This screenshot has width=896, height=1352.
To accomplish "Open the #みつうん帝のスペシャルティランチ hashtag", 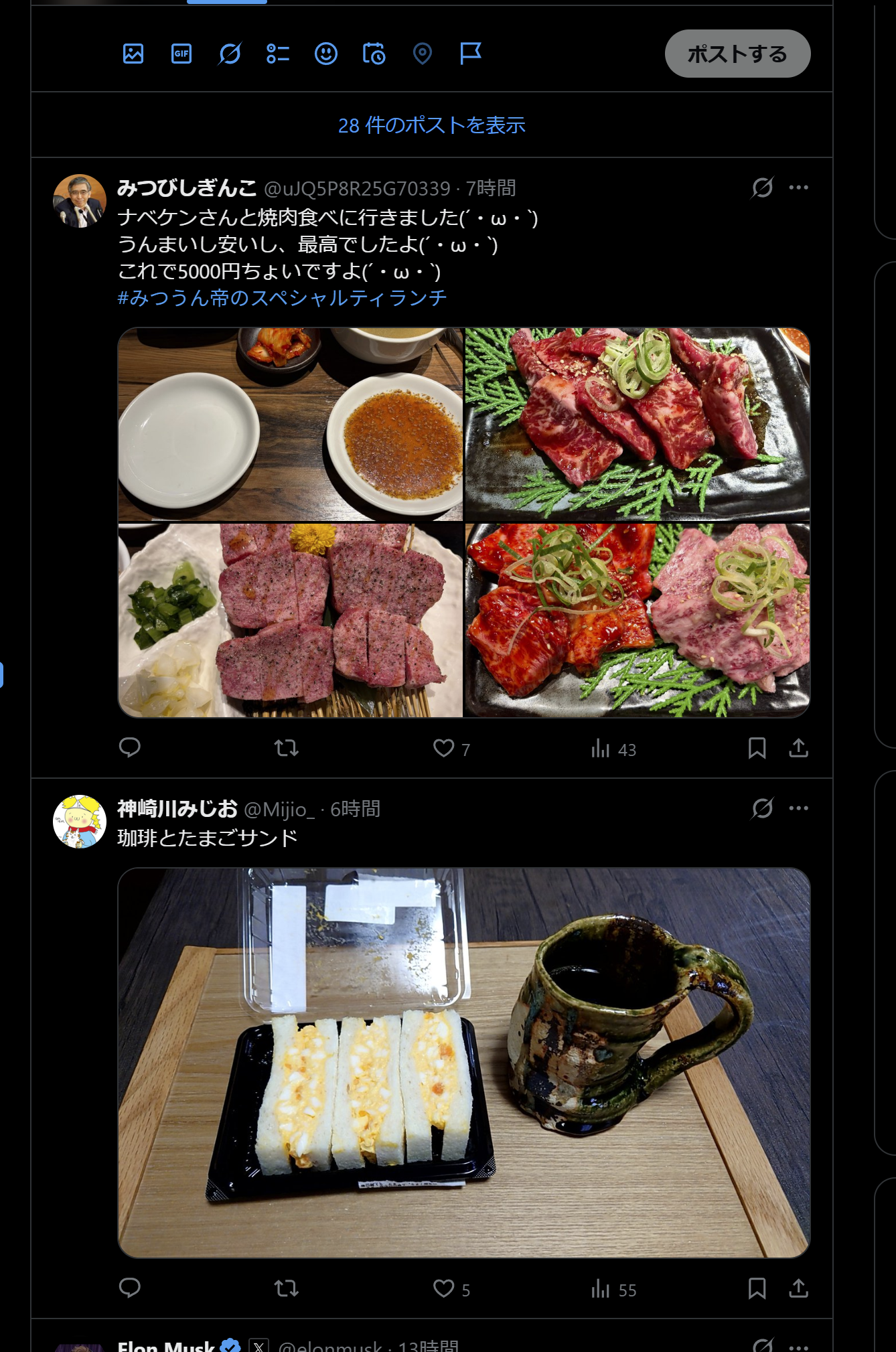I will (x=282, y=298).
